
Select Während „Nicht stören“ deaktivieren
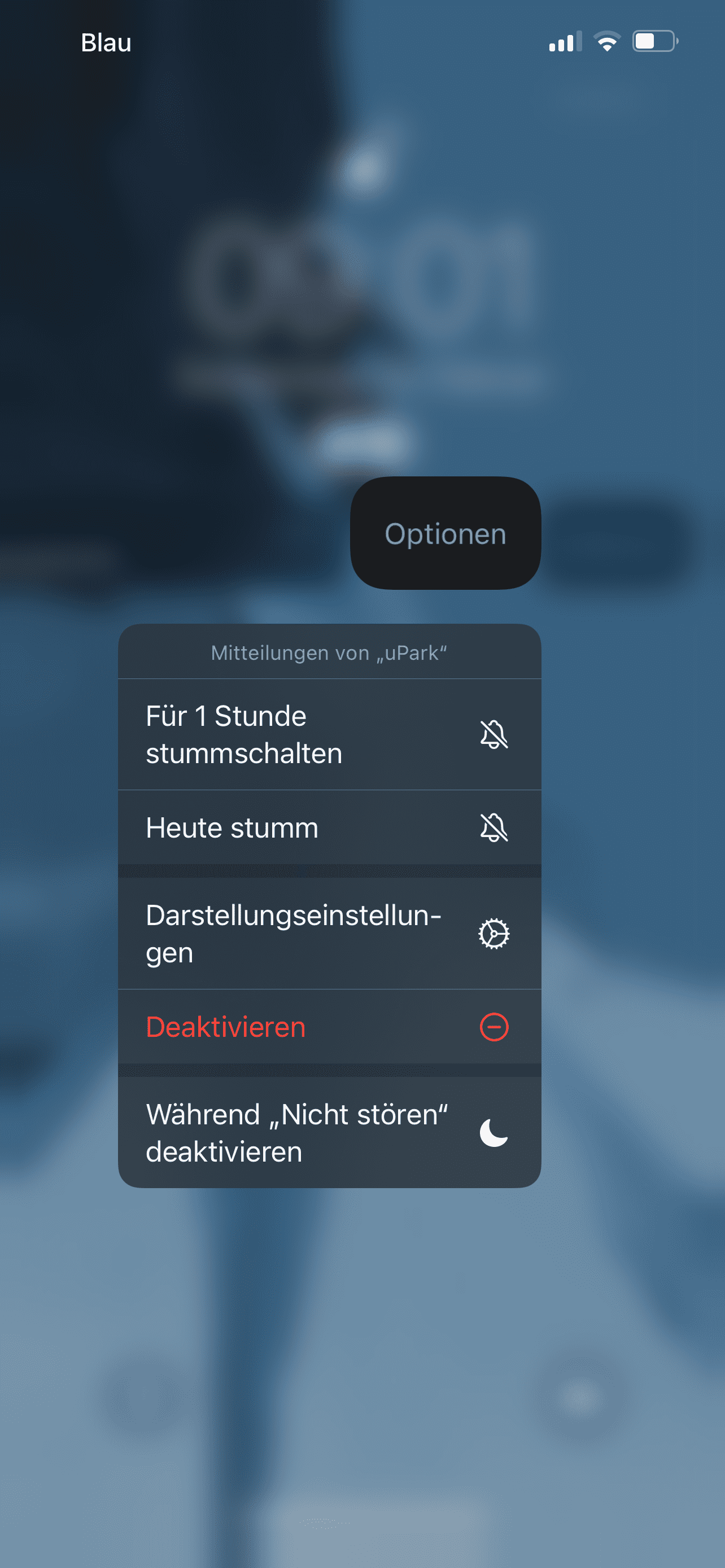pos(329,1132)
